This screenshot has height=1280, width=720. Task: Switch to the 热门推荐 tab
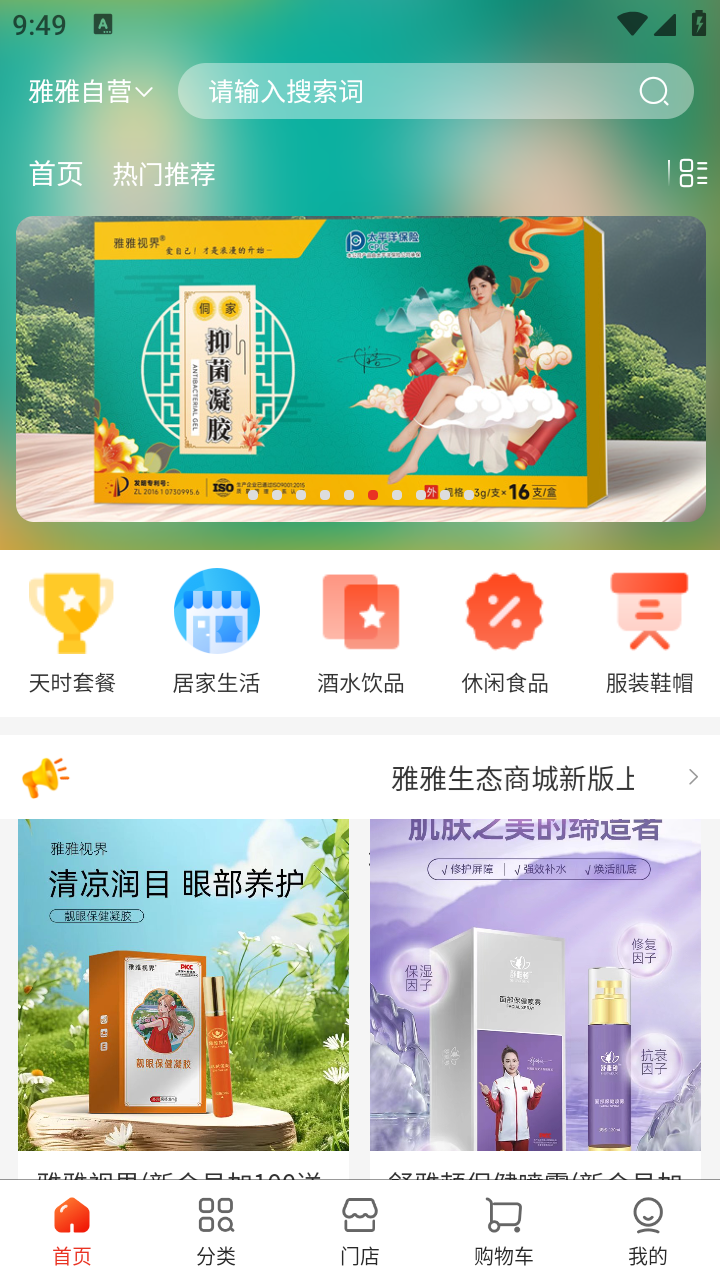164,174
